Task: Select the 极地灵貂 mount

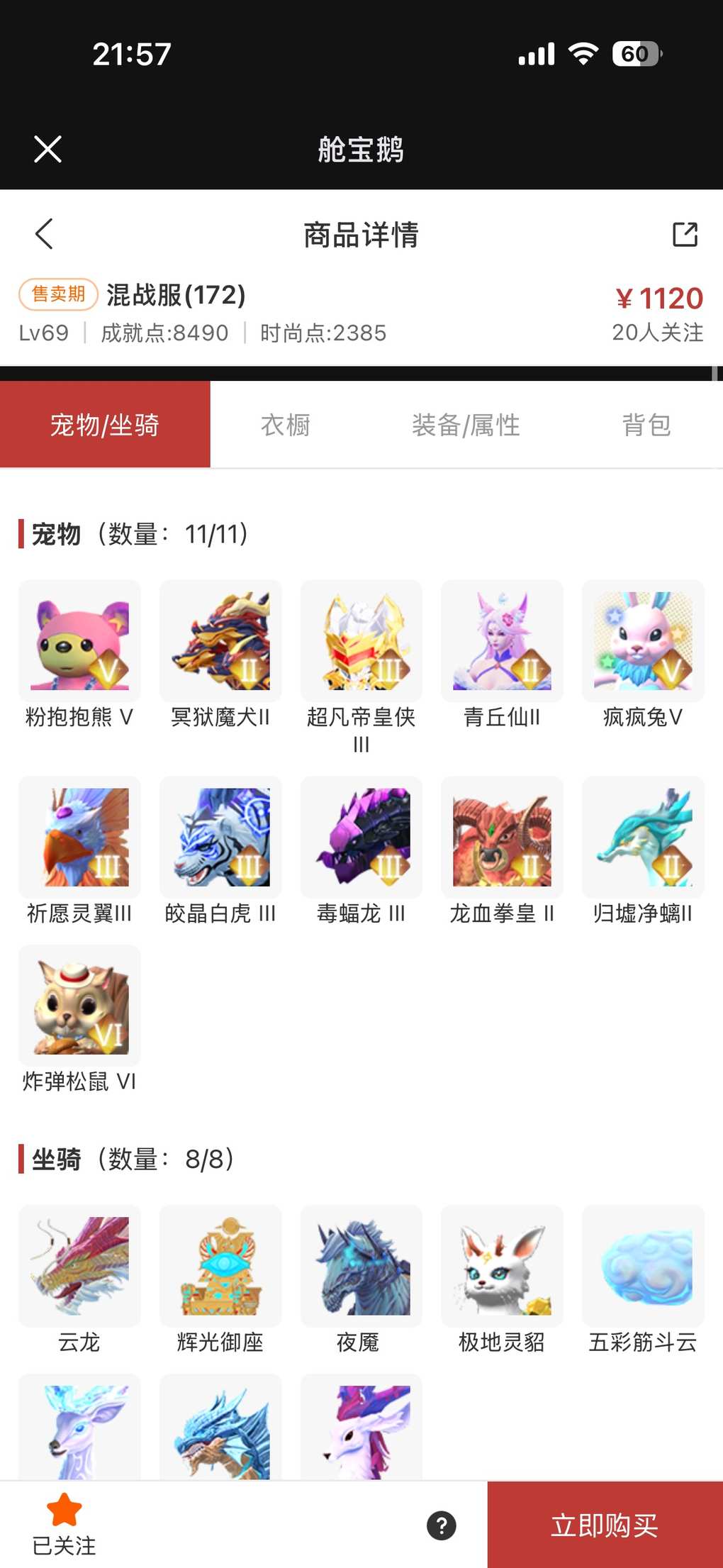Action: coord(502,1266)
